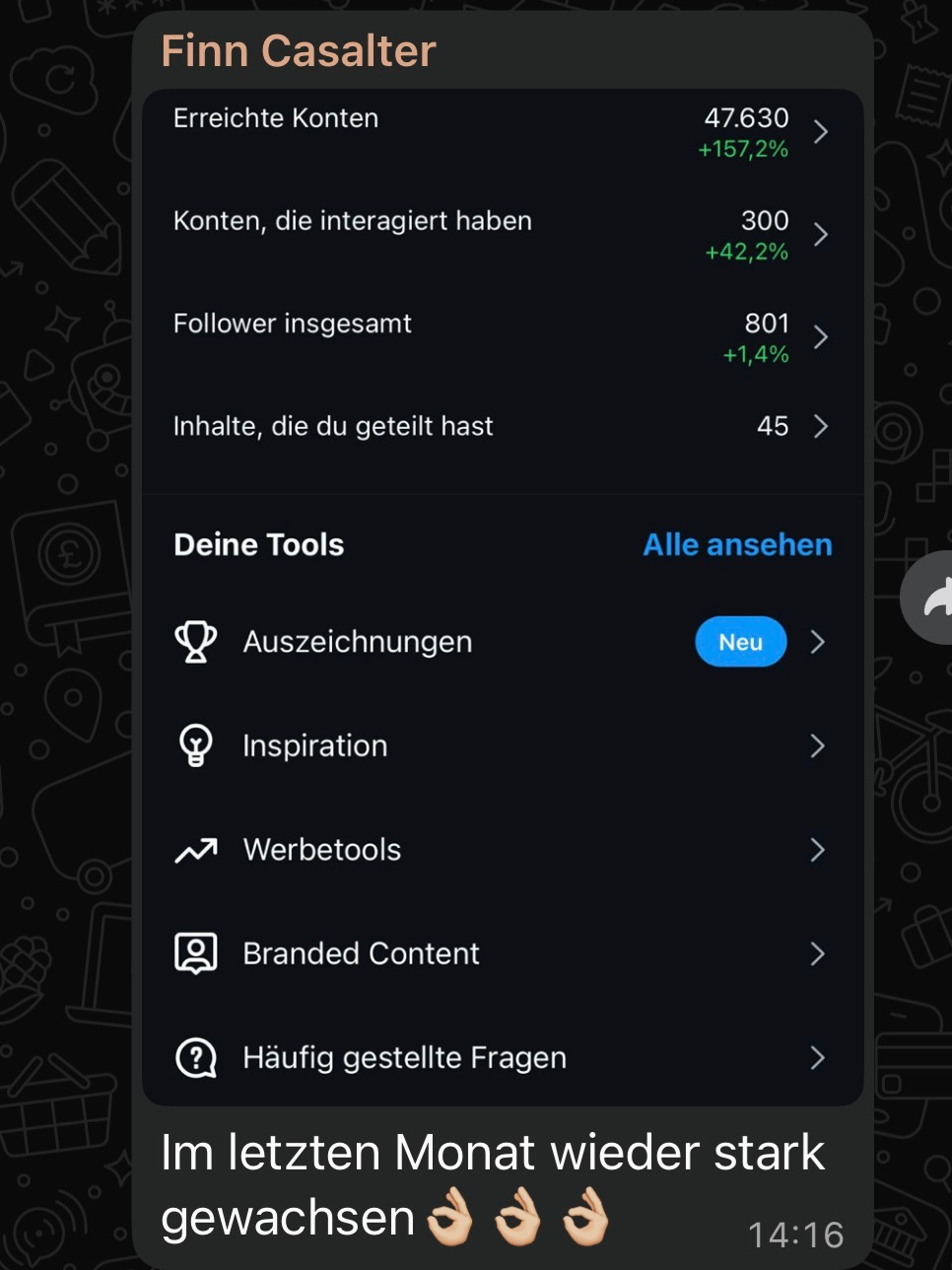Click Alle ansehen to view all tools
952x1270 pixels.
(736, 543)
